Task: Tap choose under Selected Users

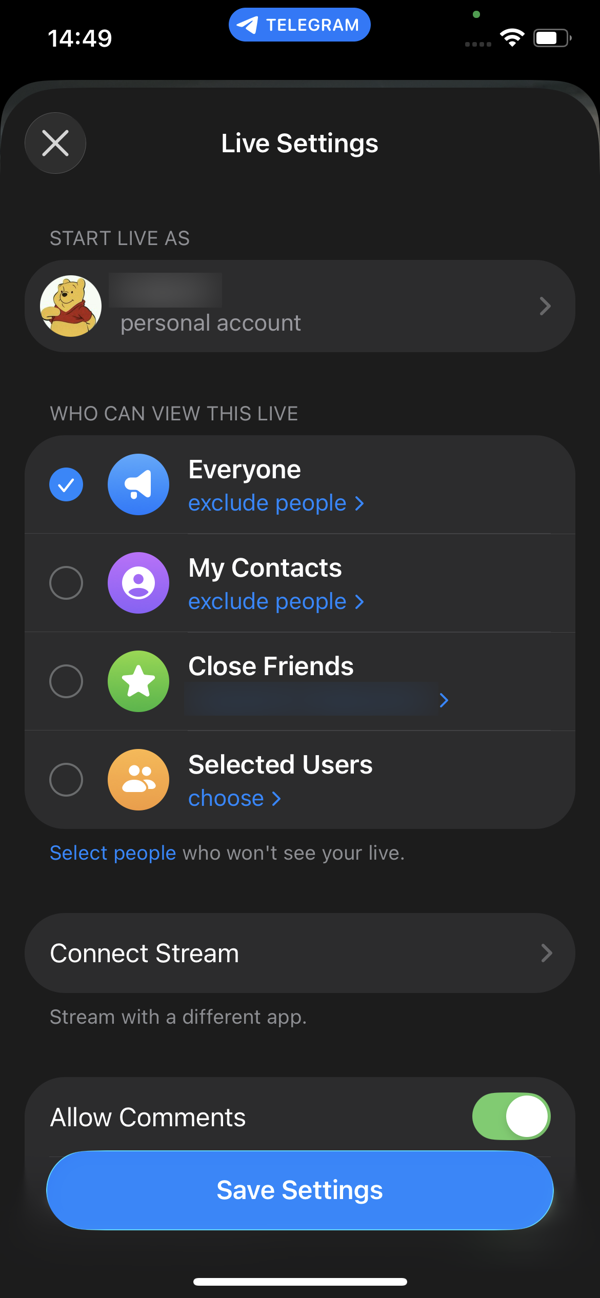Action: 234,798
